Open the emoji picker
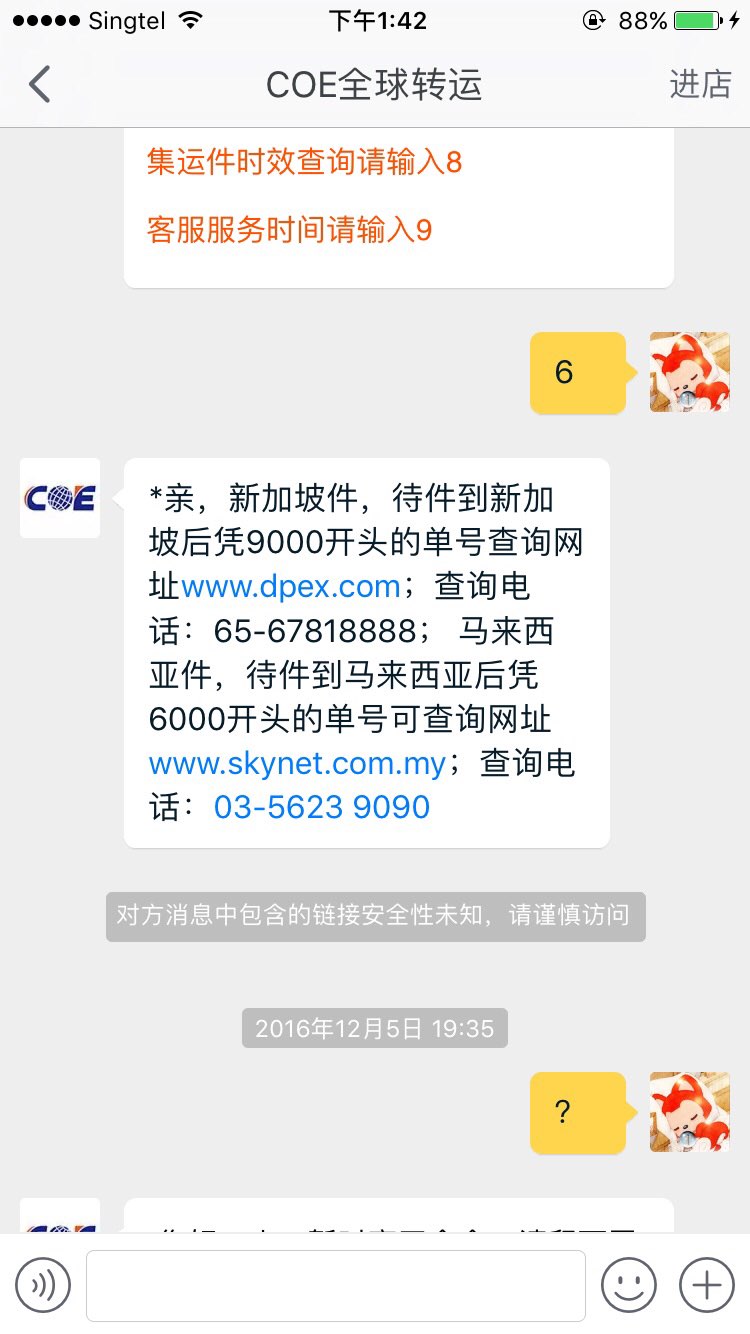Viewport: 750px width, 1334px height. coord(628,1285)
